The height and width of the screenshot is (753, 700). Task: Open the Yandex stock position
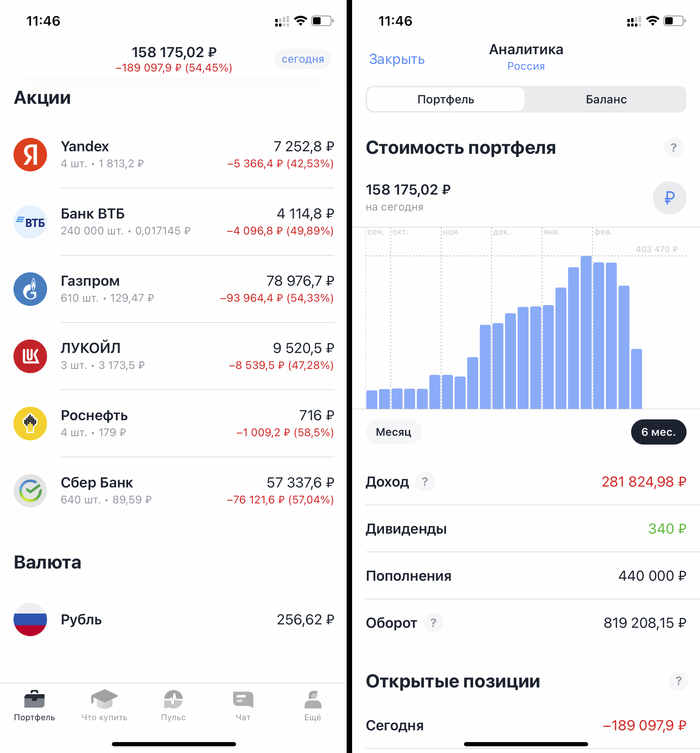173,154
